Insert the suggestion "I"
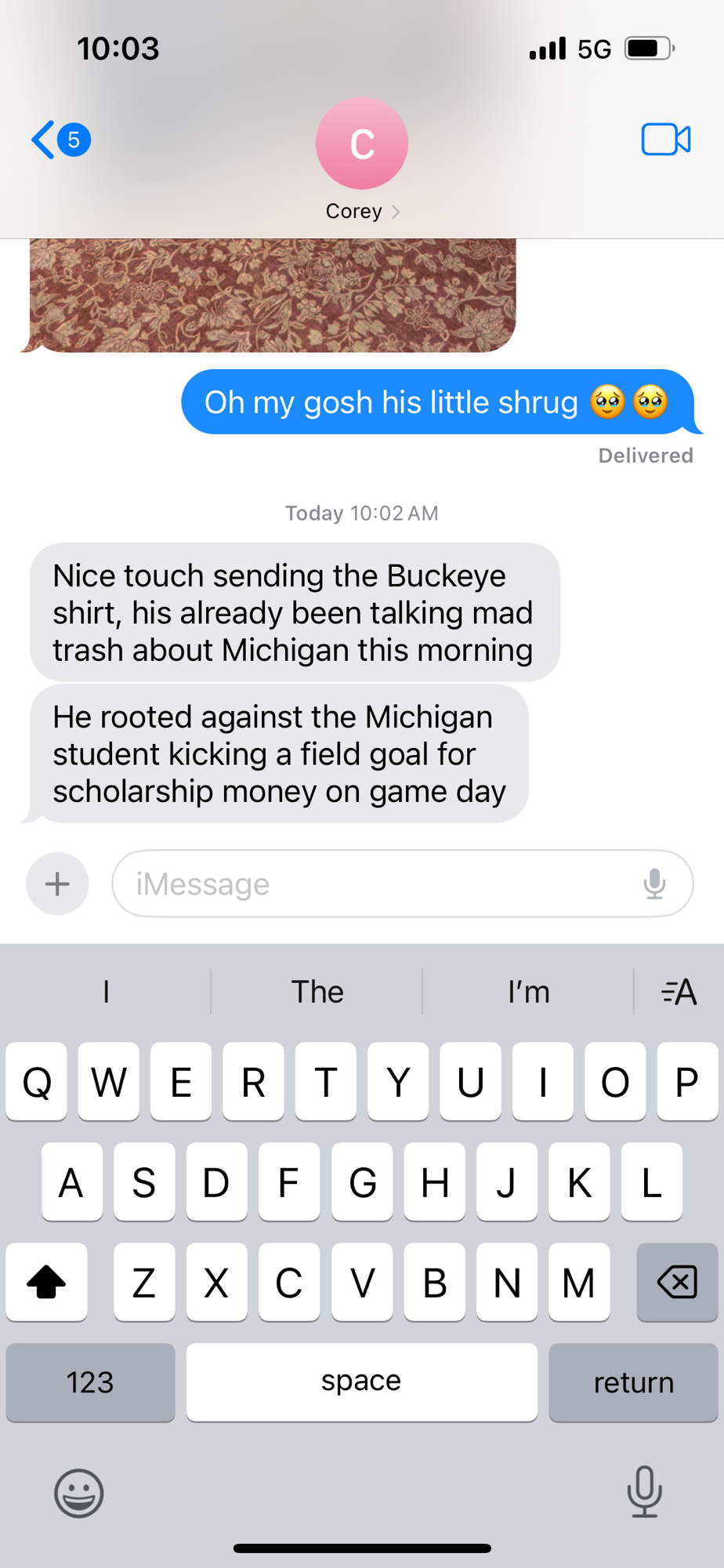This screenshot has width=724, height=1568. click(106, 992)
